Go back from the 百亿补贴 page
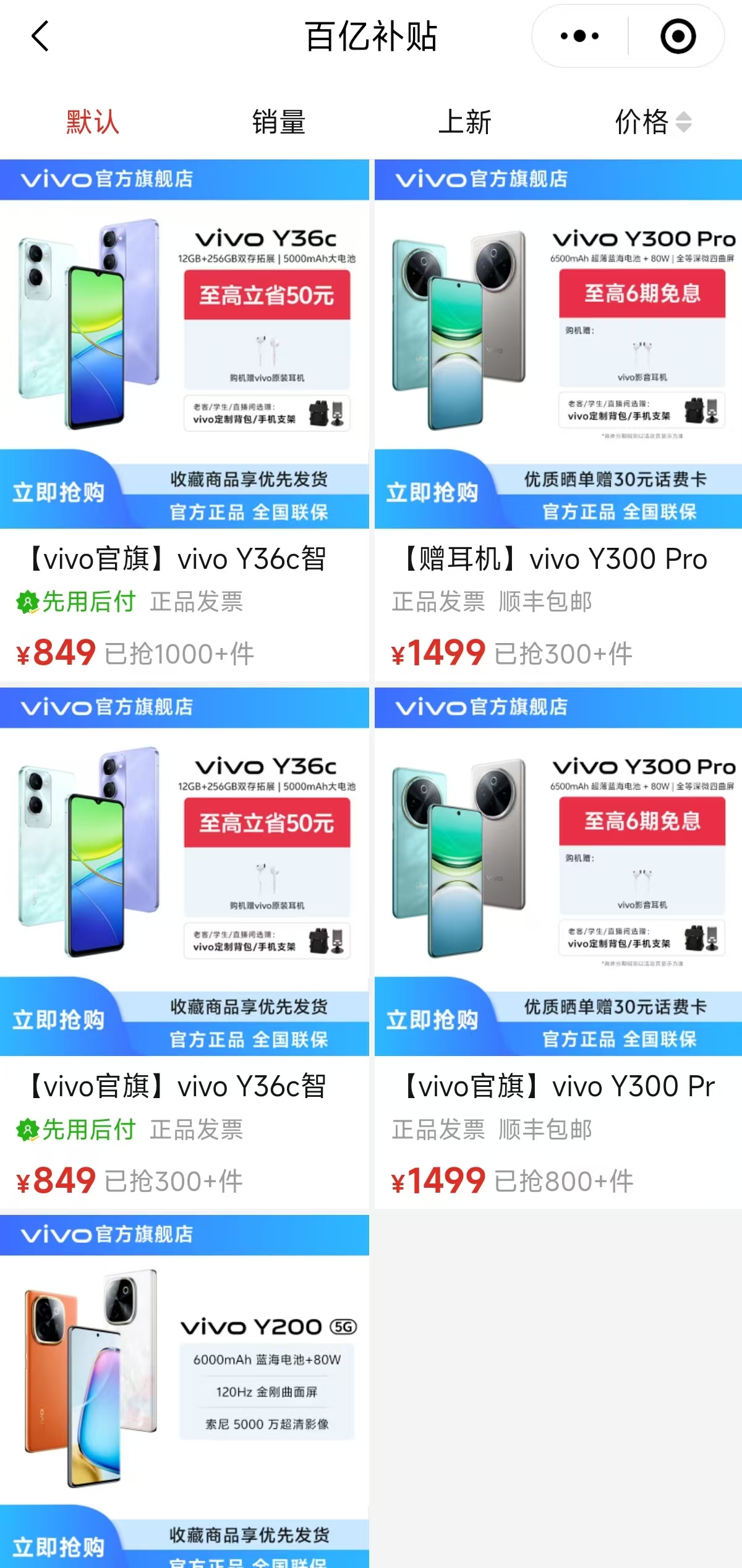 [41, 36]
